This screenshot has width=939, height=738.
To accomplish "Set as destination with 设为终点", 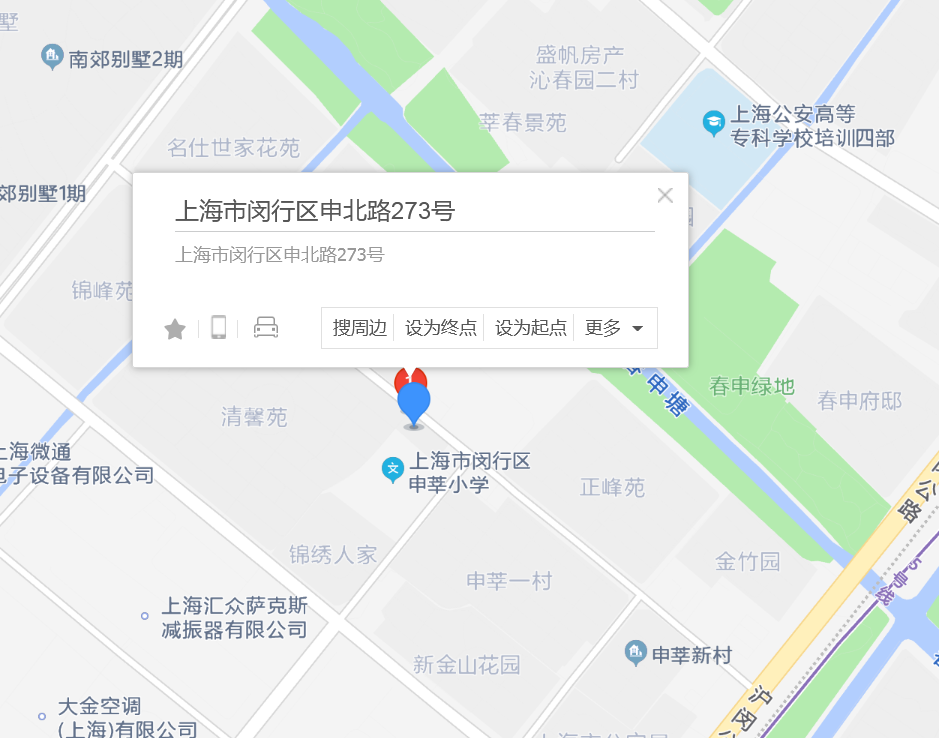I will click(440, 328).
